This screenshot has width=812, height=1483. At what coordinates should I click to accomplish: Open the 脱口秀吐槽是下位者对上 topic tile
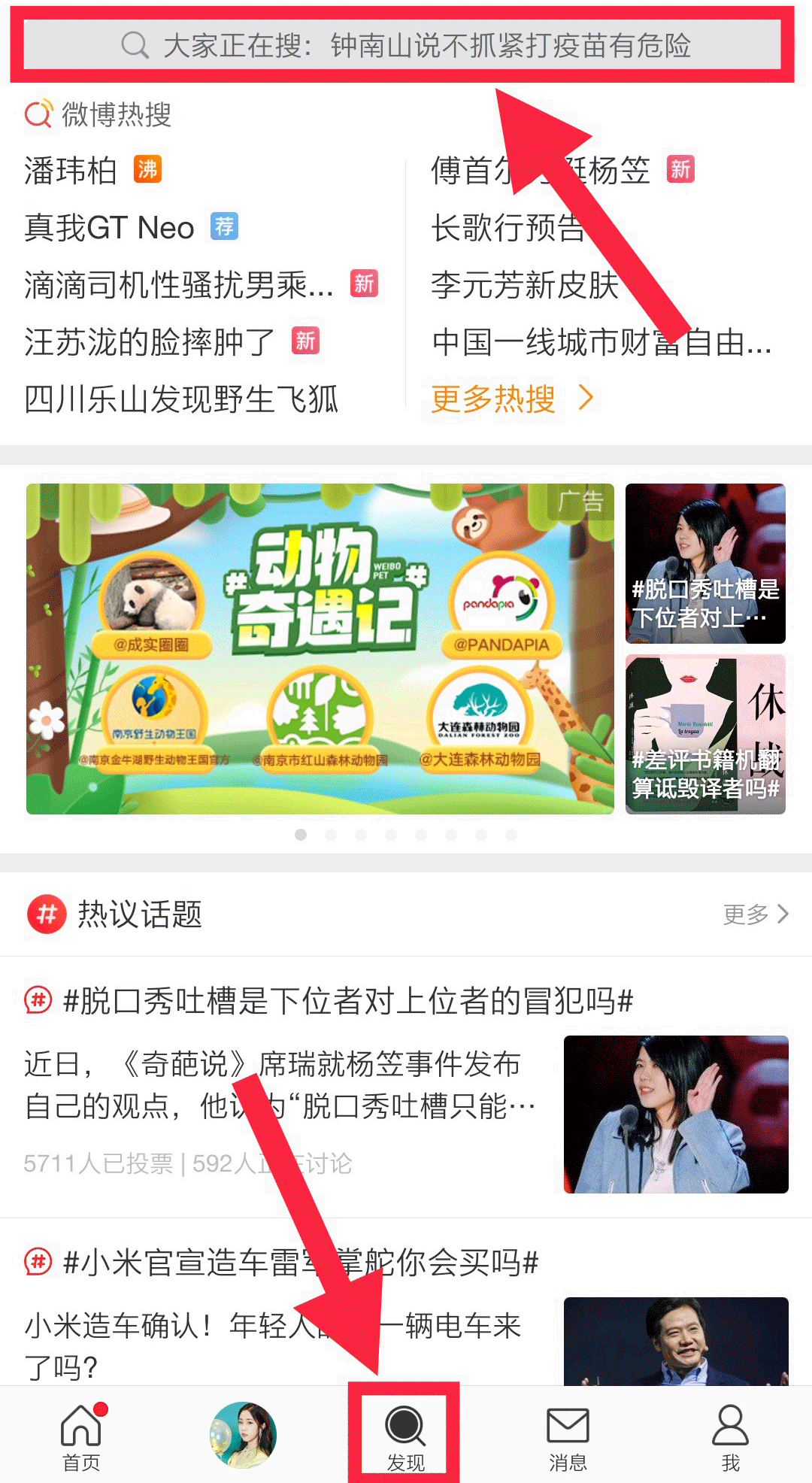705,563
